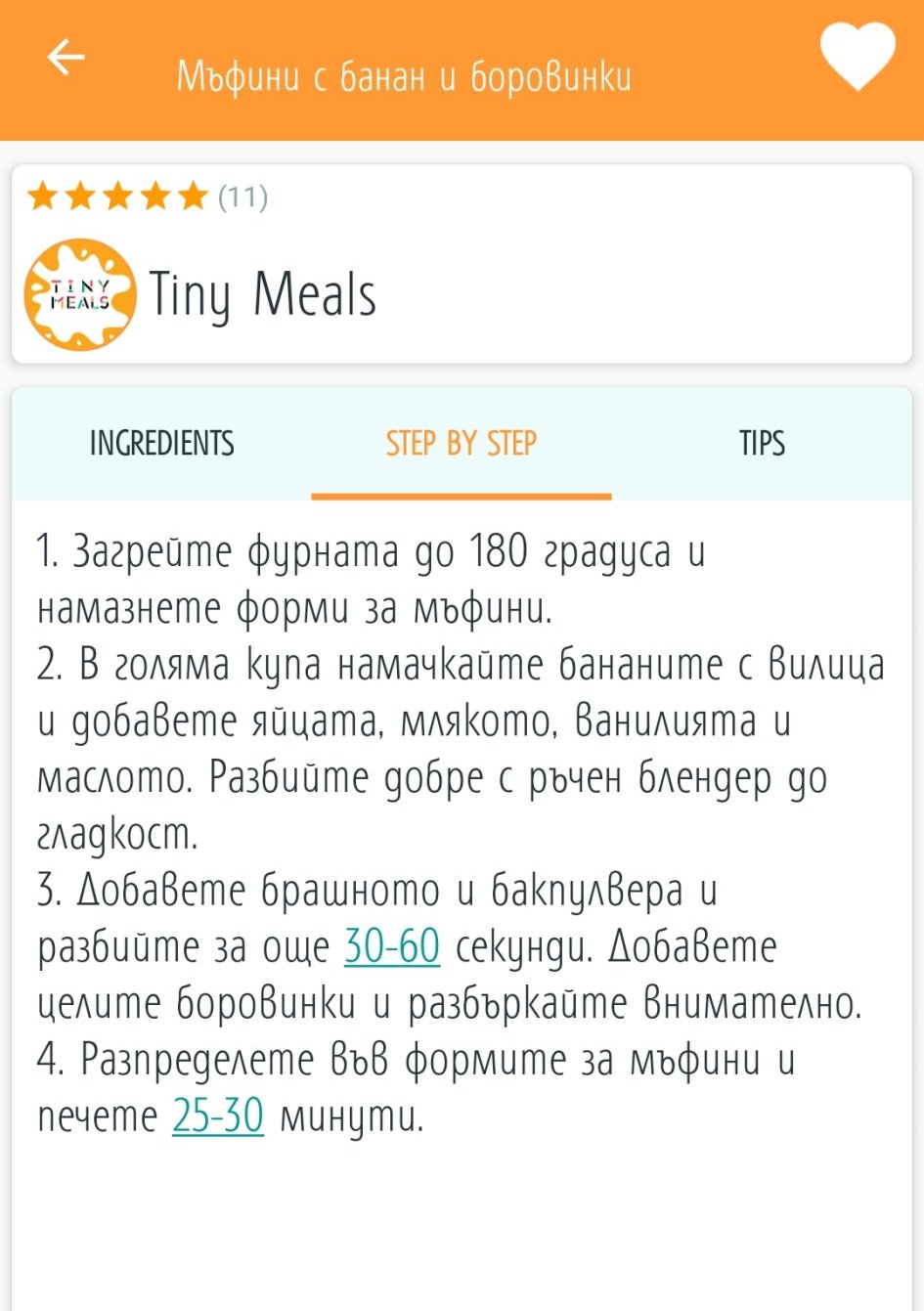Open the Tips tab
This screenshot has height=1311, width=924.
tap(762, 444)
